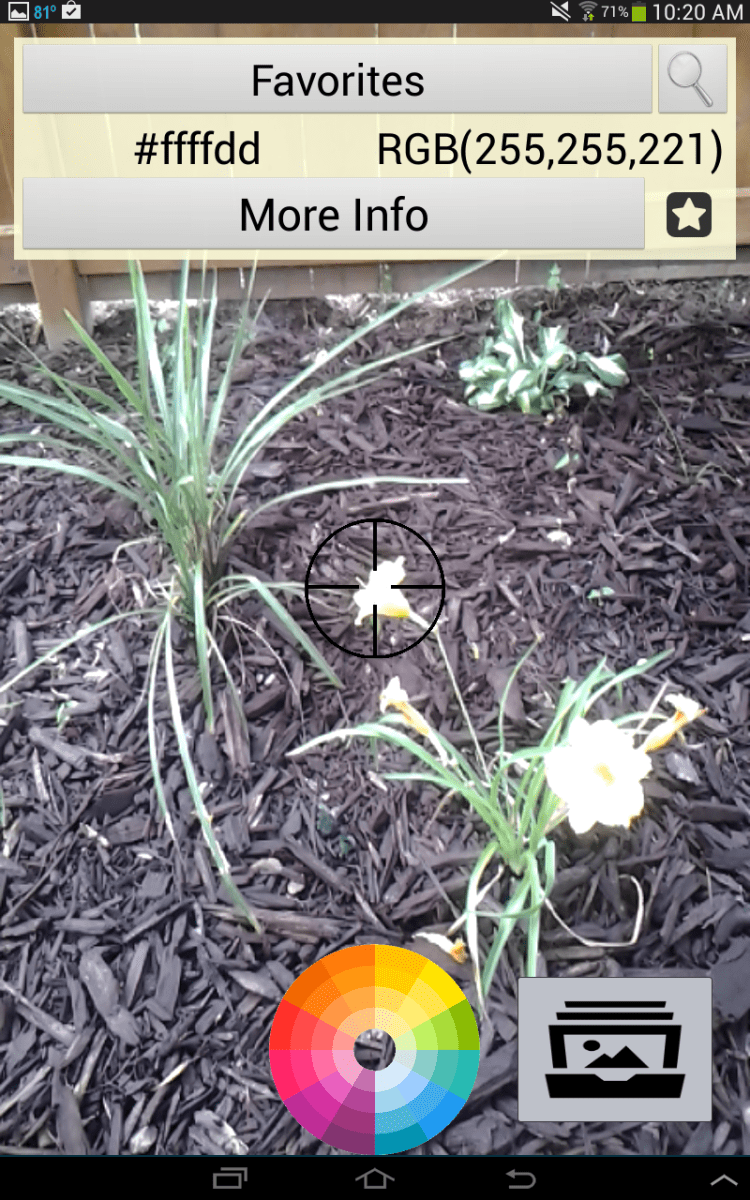This screenshot has width=750, height=1200.
Task: Tap the magnifying glass search icon
Action: coord(692,80)
